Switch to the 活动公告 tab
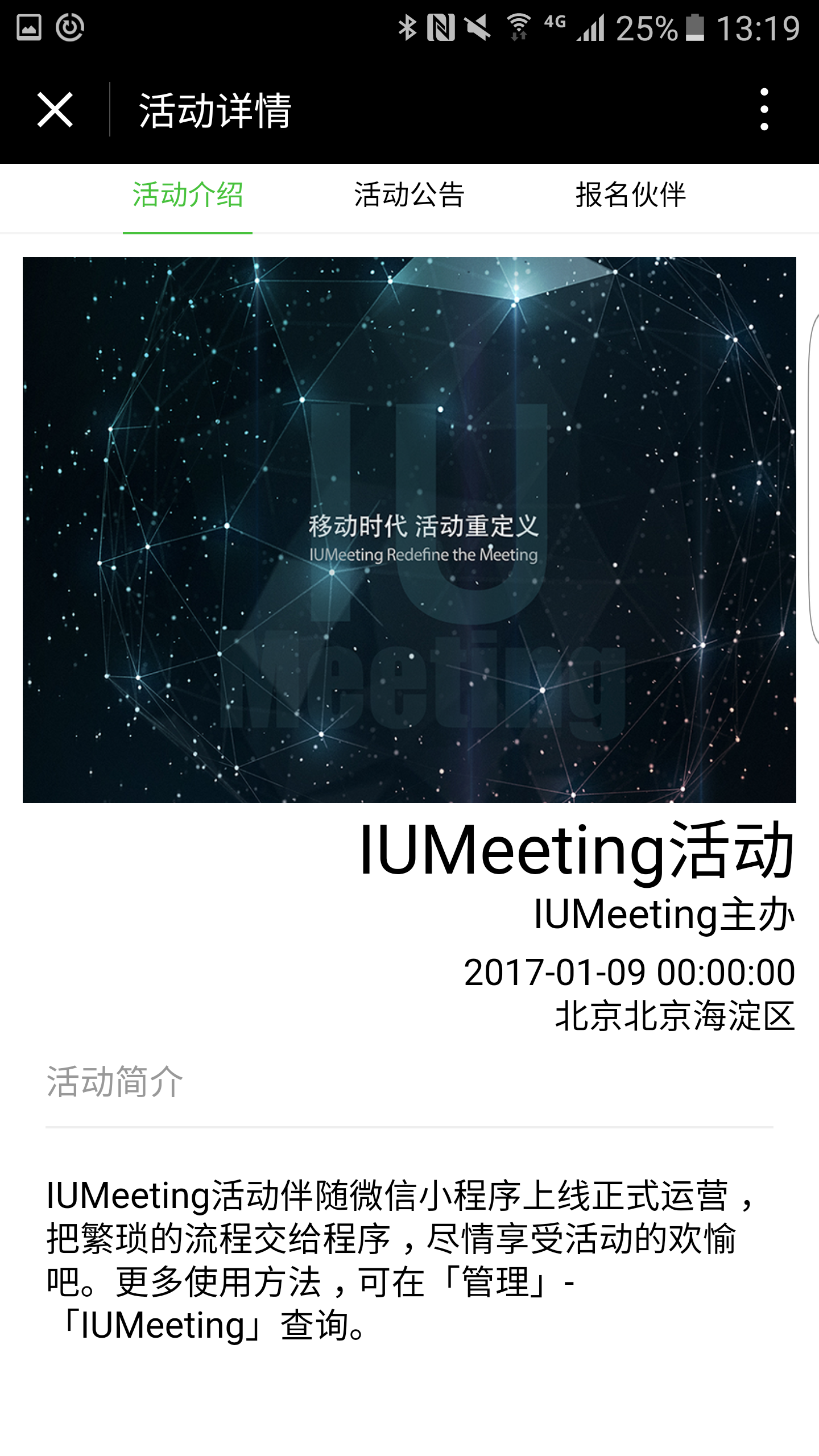This screenshot has width=819, height=1456. click(409, 195)
